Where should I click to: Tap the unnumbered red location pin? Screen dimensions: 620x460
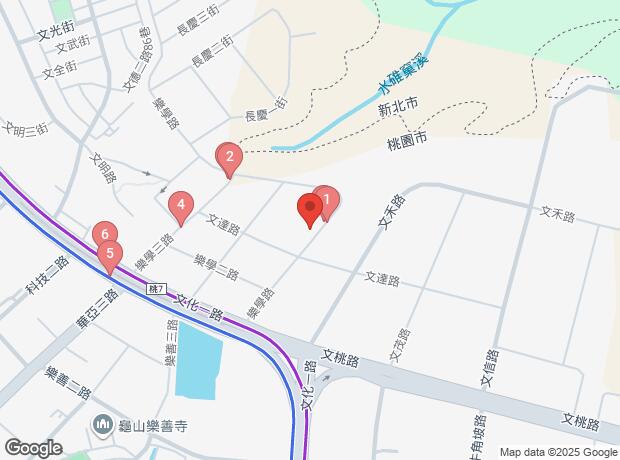click(x=310, y=210)
